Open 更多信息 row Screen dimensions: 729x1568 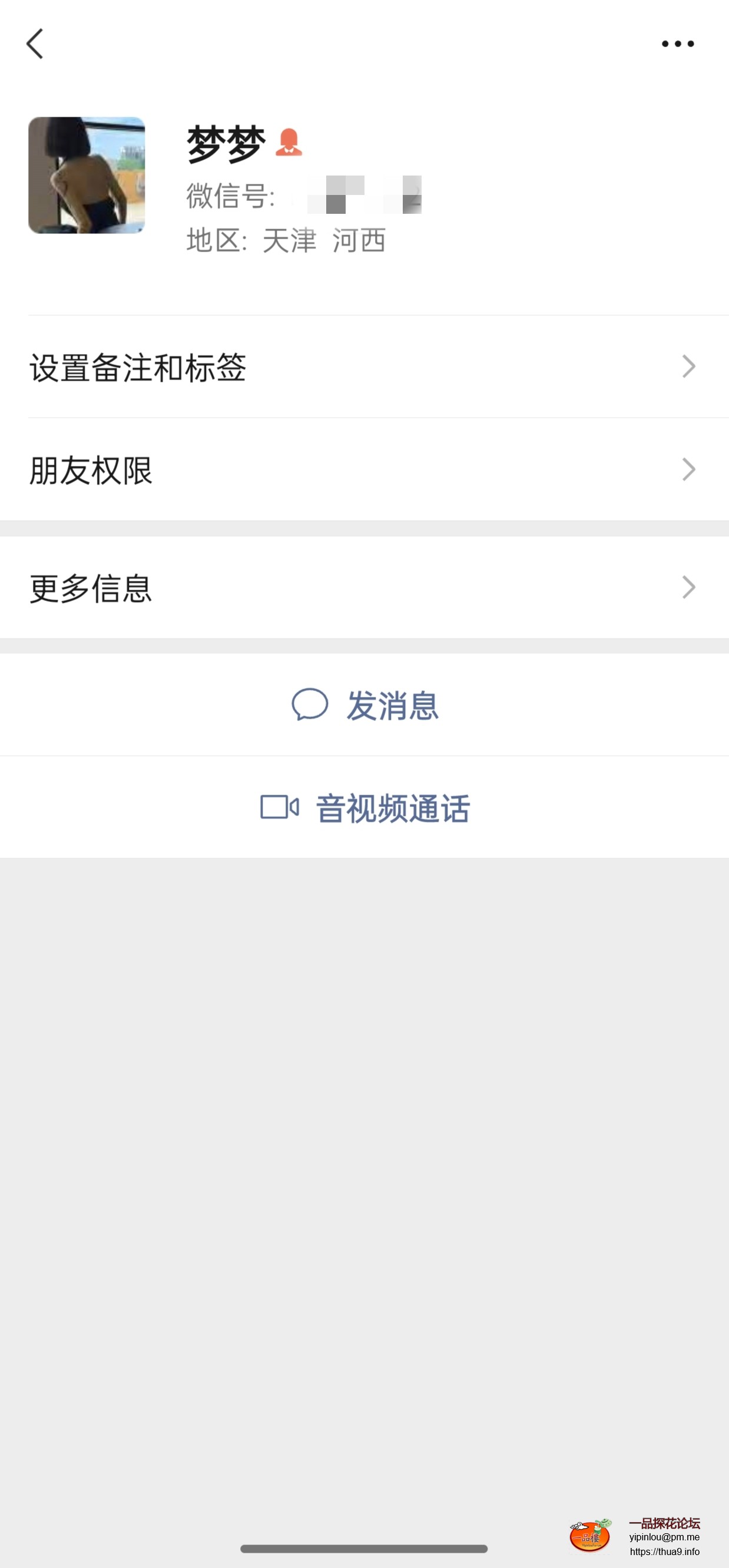pyautogui.click(x=364, y=588)
